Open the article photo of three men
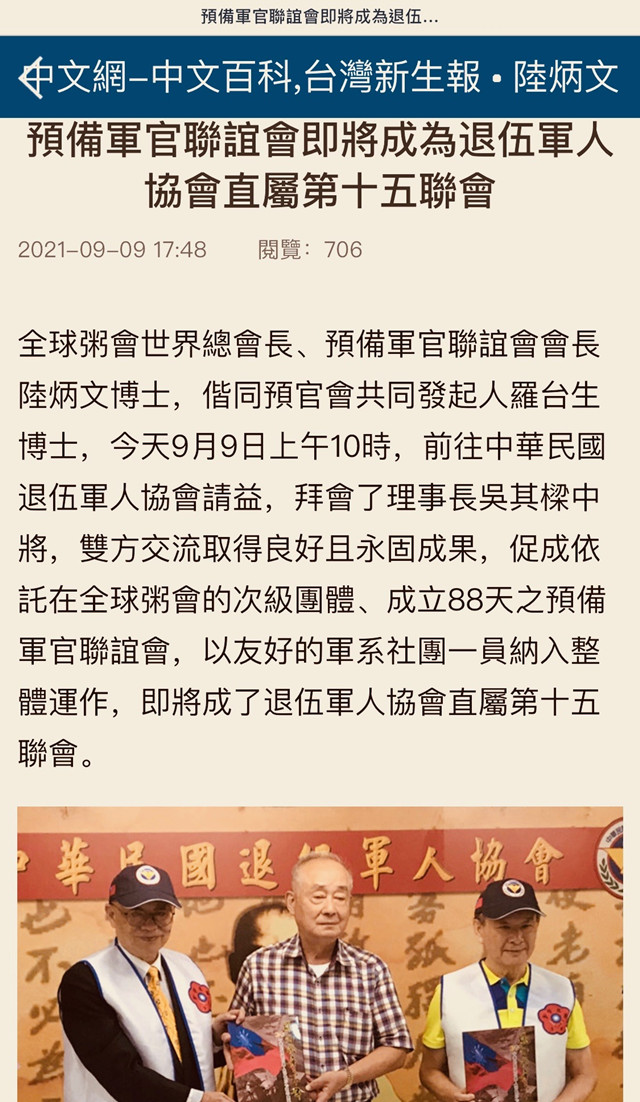The width and height of the screenshot is (640, 1102). pos(320,955)
